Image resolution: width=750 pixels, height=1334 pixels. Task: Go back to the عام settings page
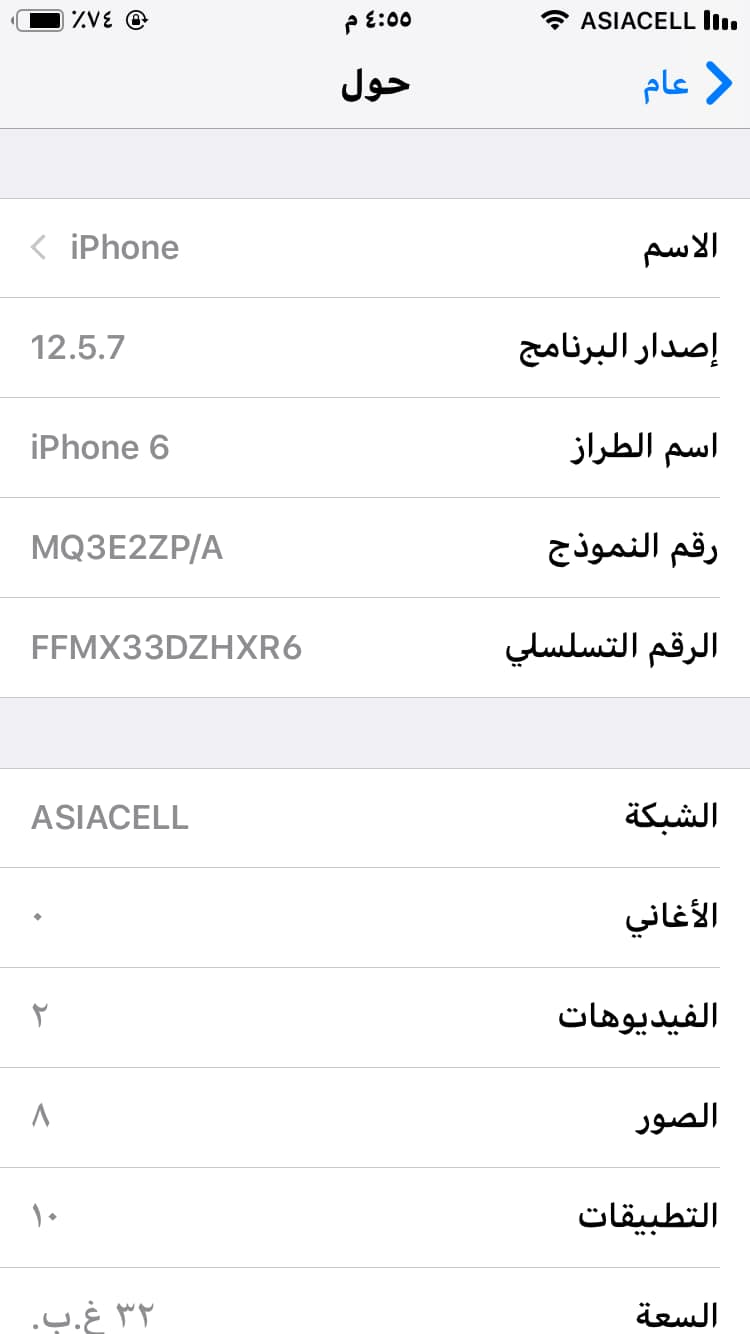pyautogui.click(x=688, y=84)
